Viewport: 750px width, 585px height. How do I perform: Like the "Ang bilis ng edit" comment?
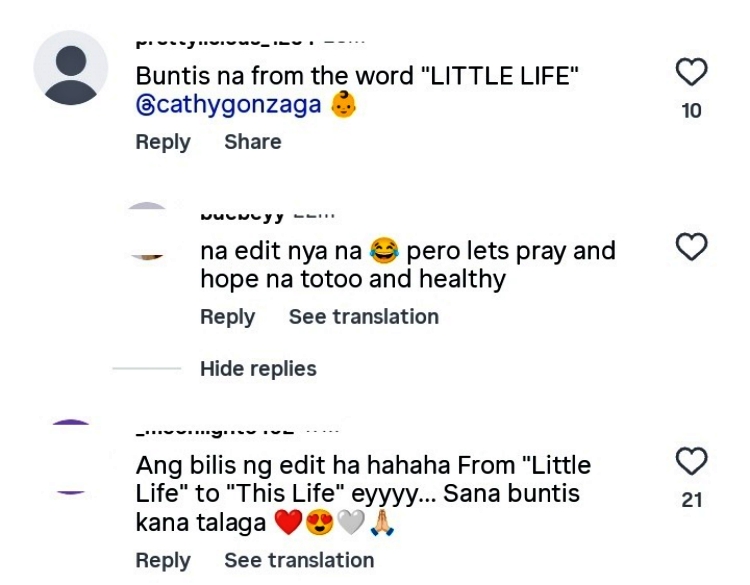[692, 462]
